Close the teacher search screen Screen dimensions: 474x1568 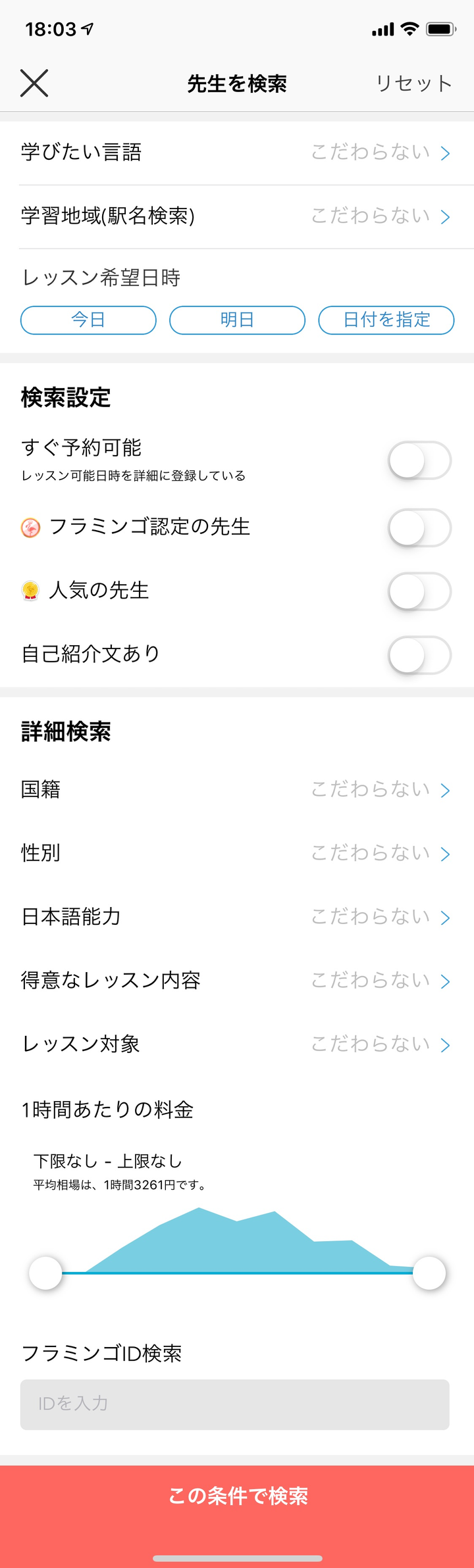34,84
